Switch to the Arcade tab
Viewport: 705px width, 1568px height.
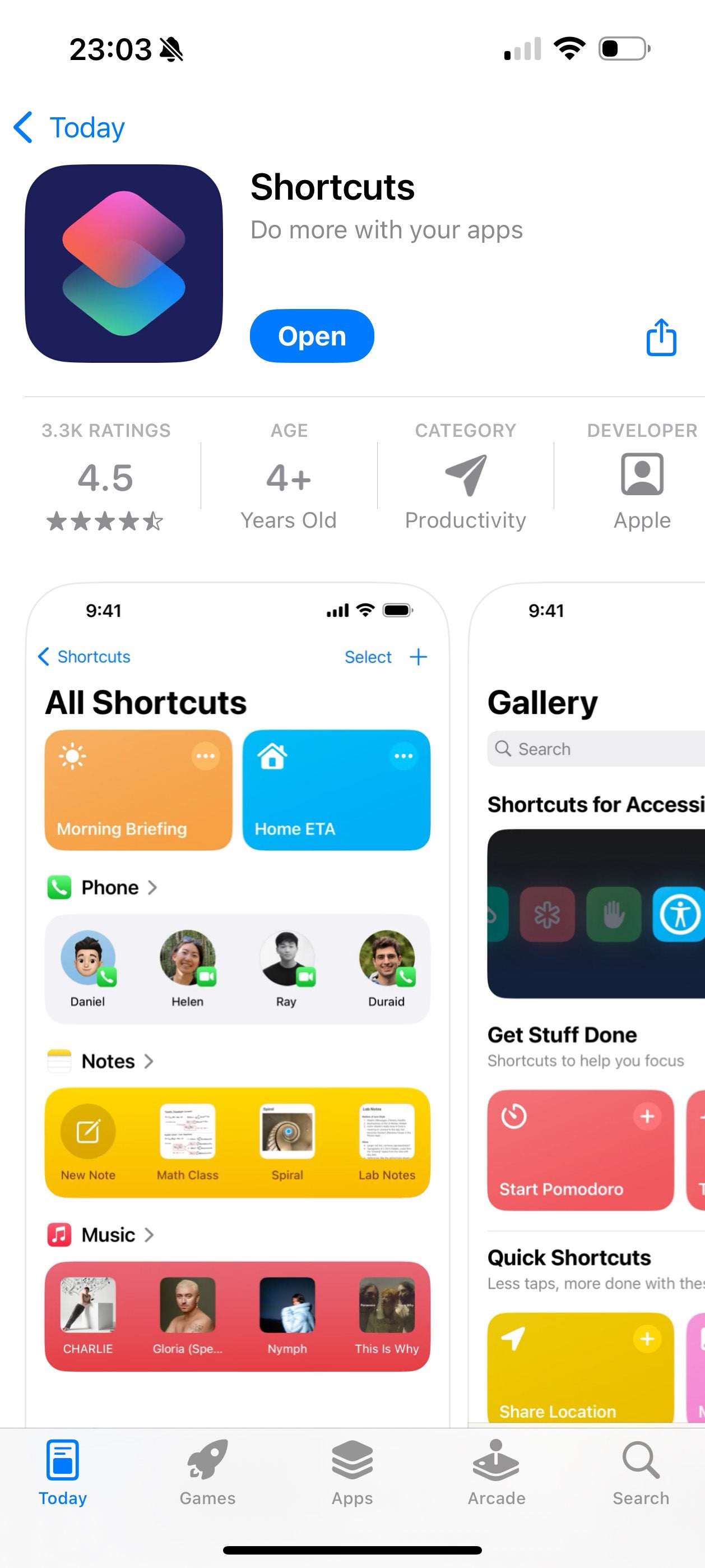[497, 1472]
